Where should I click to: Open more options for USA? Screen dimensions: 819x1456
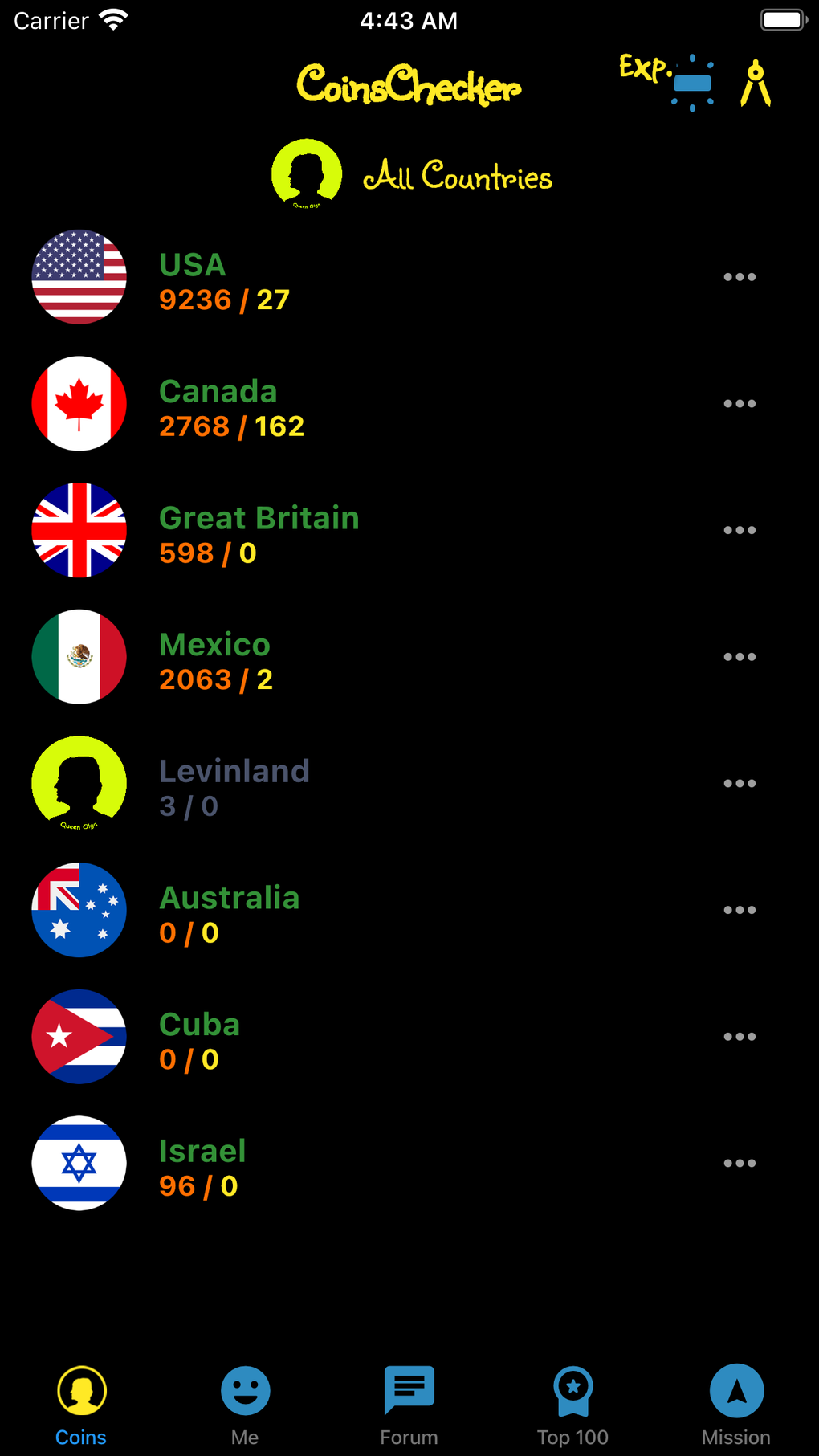[739, 277]
